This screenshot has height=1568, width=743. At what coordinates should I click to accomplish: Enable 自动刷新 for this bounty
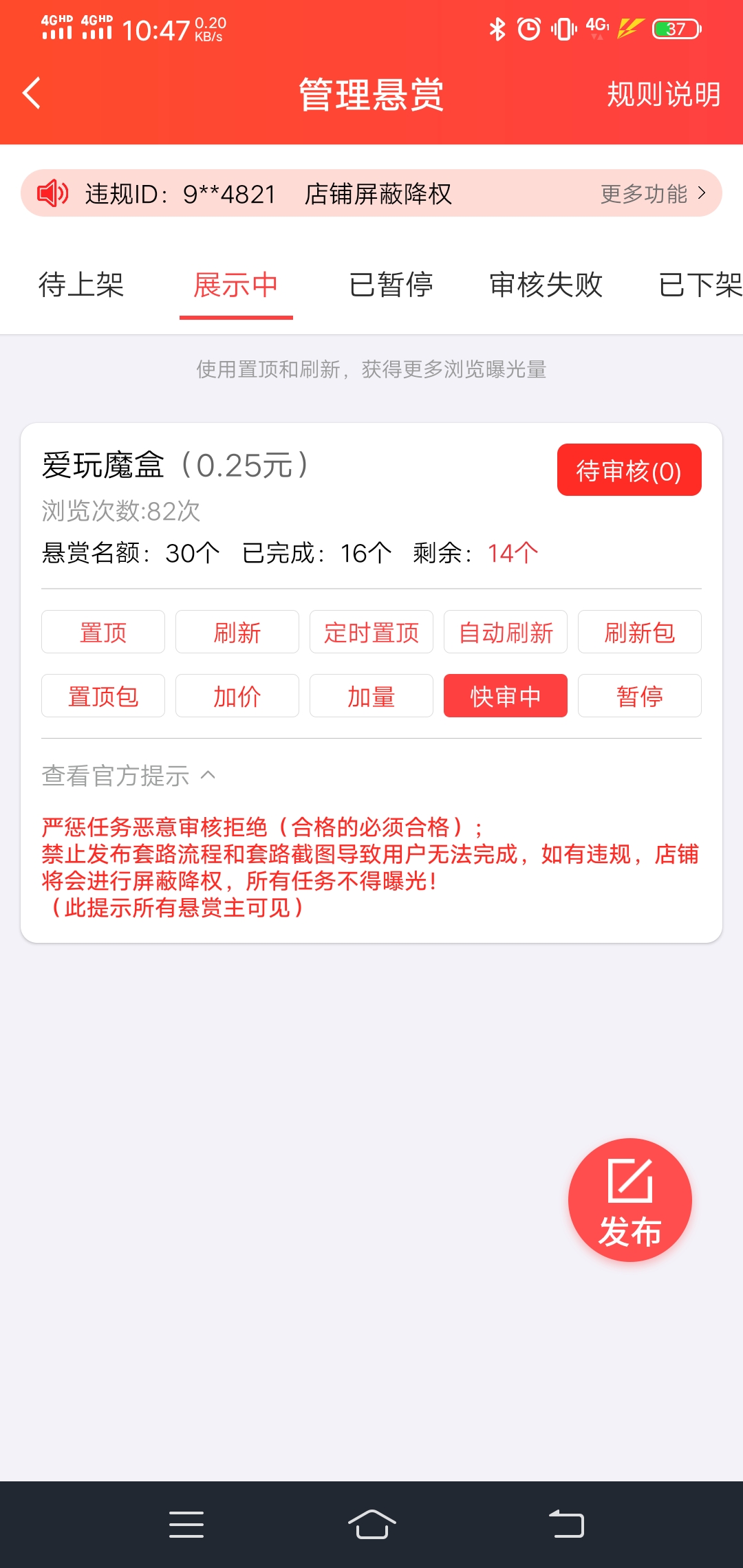(x=506, y=632)
